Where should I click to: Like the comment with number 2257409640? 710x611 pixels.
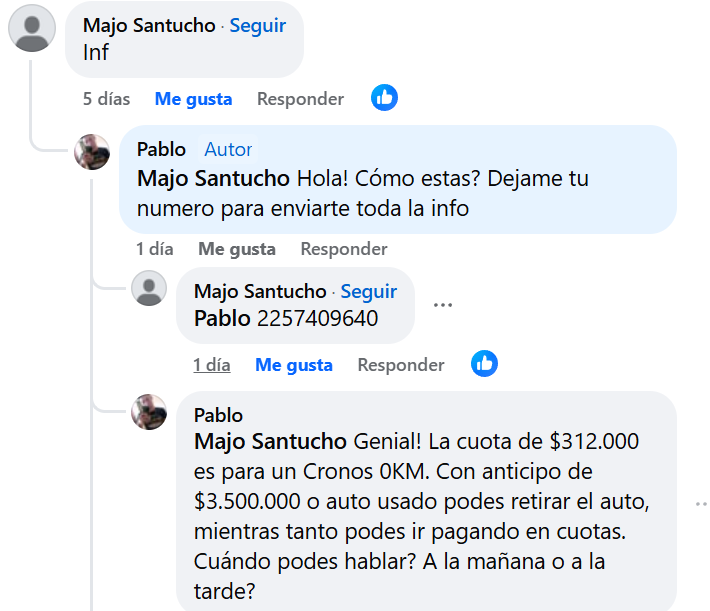(x=293, y=365)
